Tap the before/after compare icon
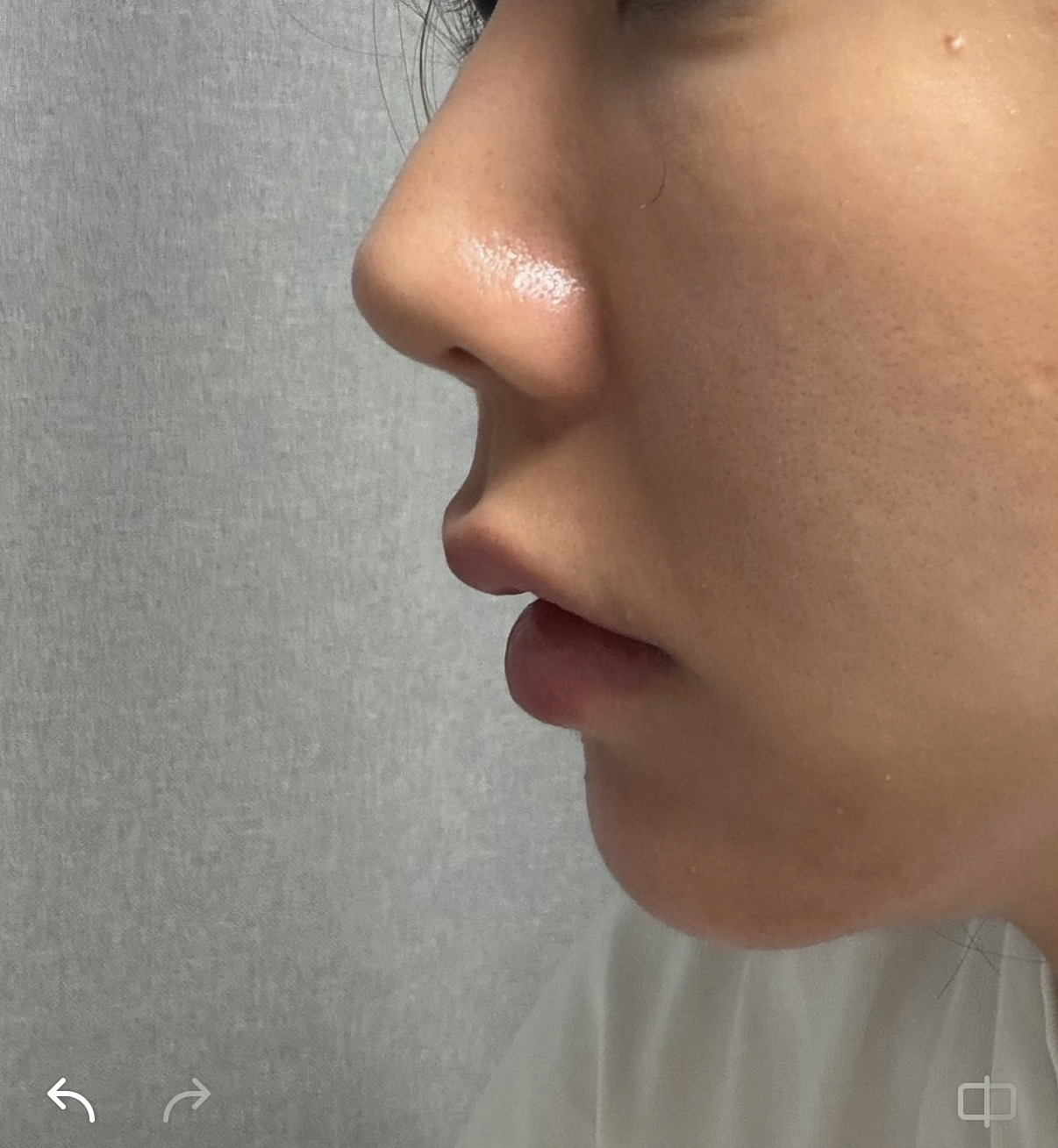 [986, 1101]
